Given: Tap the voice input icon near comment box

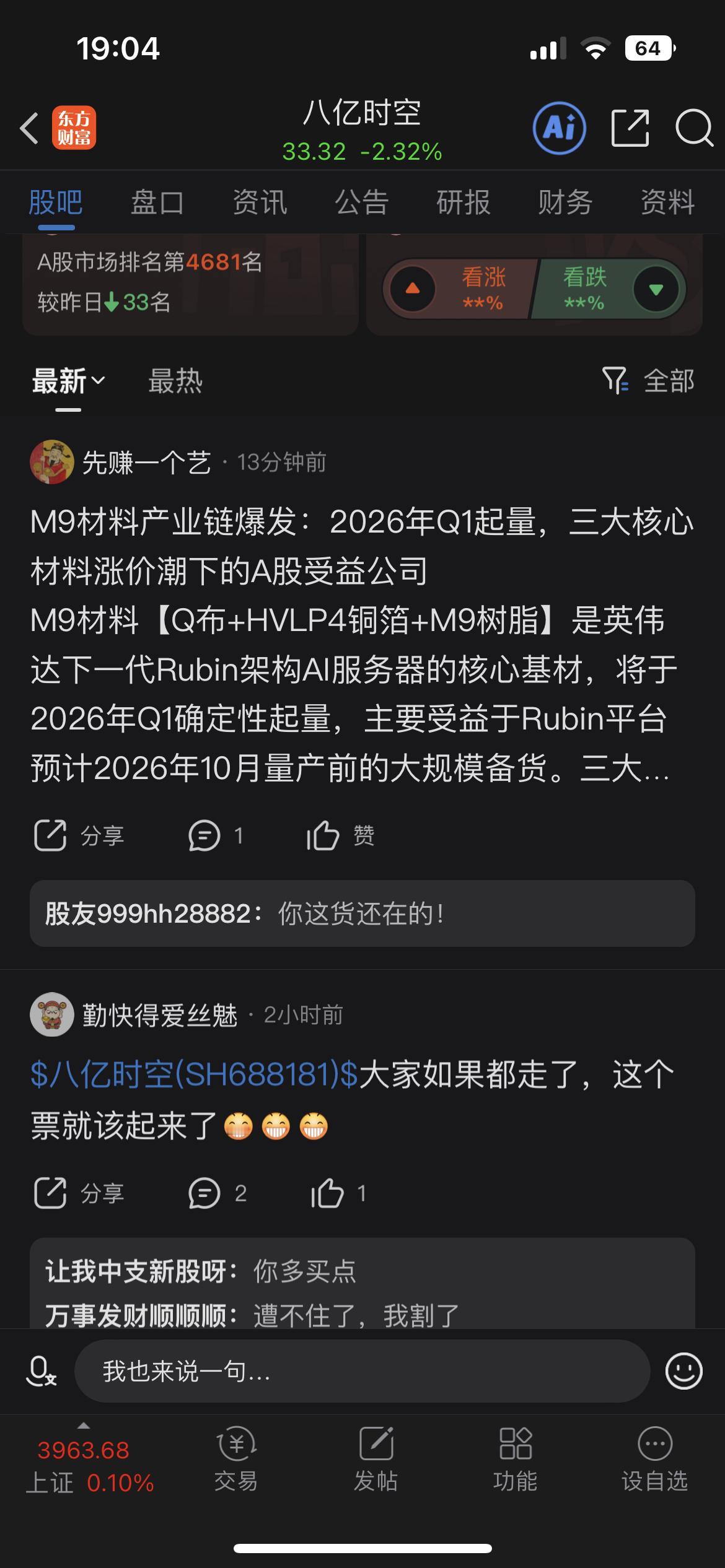Looking at the screenshot, I should (x=41, y=1372).
